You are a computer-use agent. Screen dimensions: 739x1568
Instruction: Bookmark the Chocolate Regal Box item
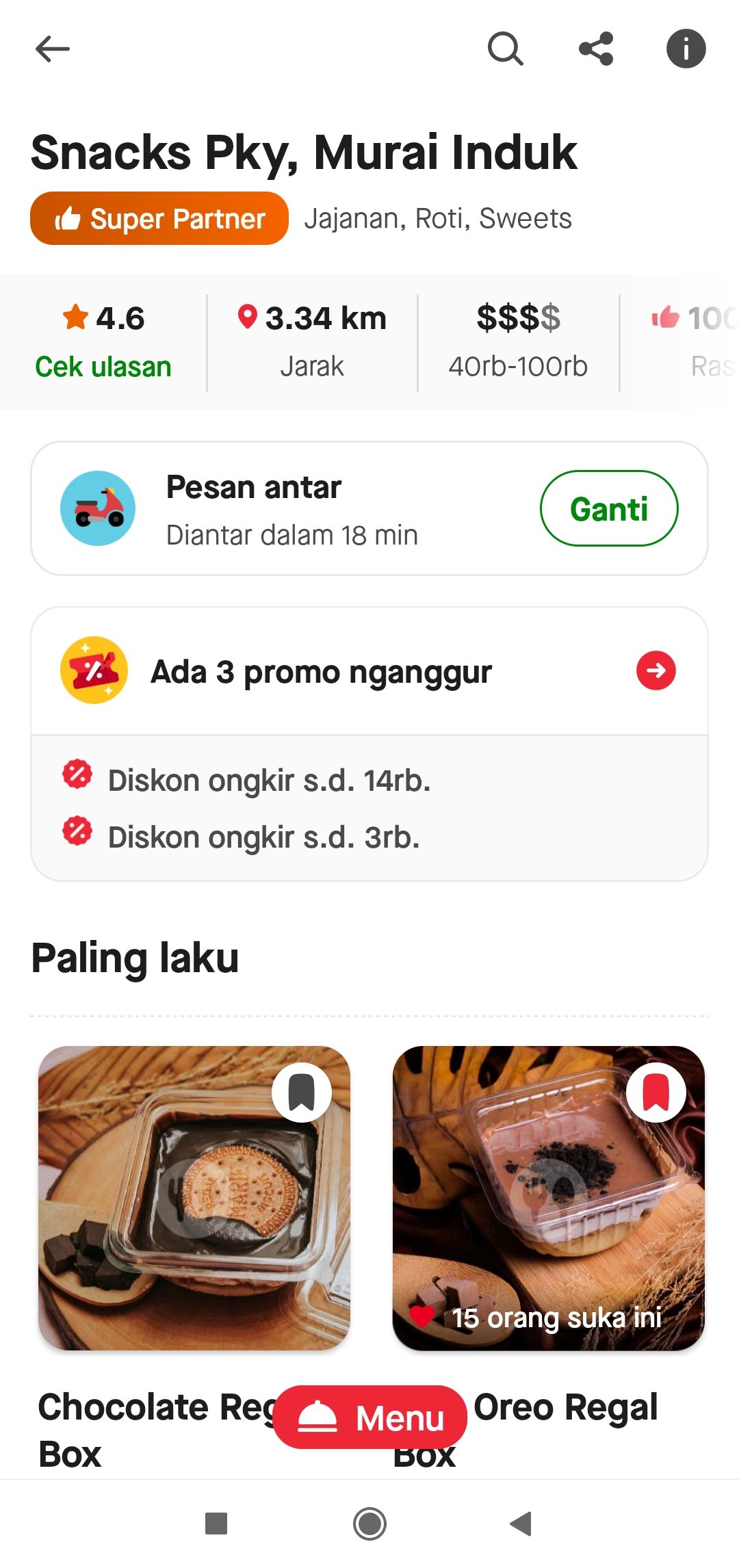pyautogui.click(x=302, y=1092)
